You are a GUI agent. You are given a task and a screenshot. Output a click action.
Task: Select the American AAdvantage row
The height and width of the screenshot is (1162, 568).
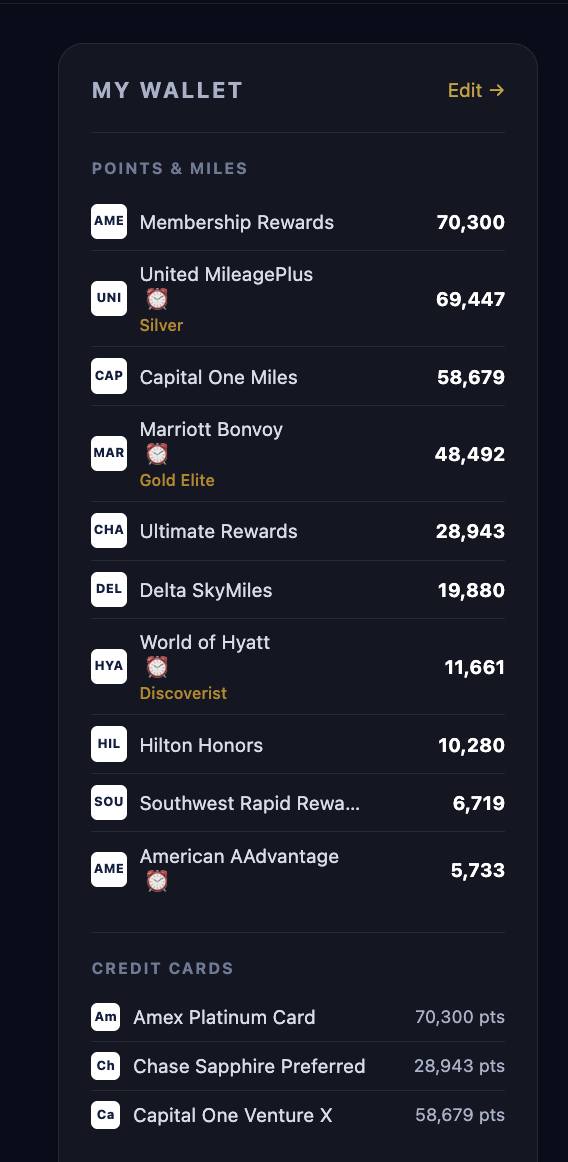click(298, 869)
